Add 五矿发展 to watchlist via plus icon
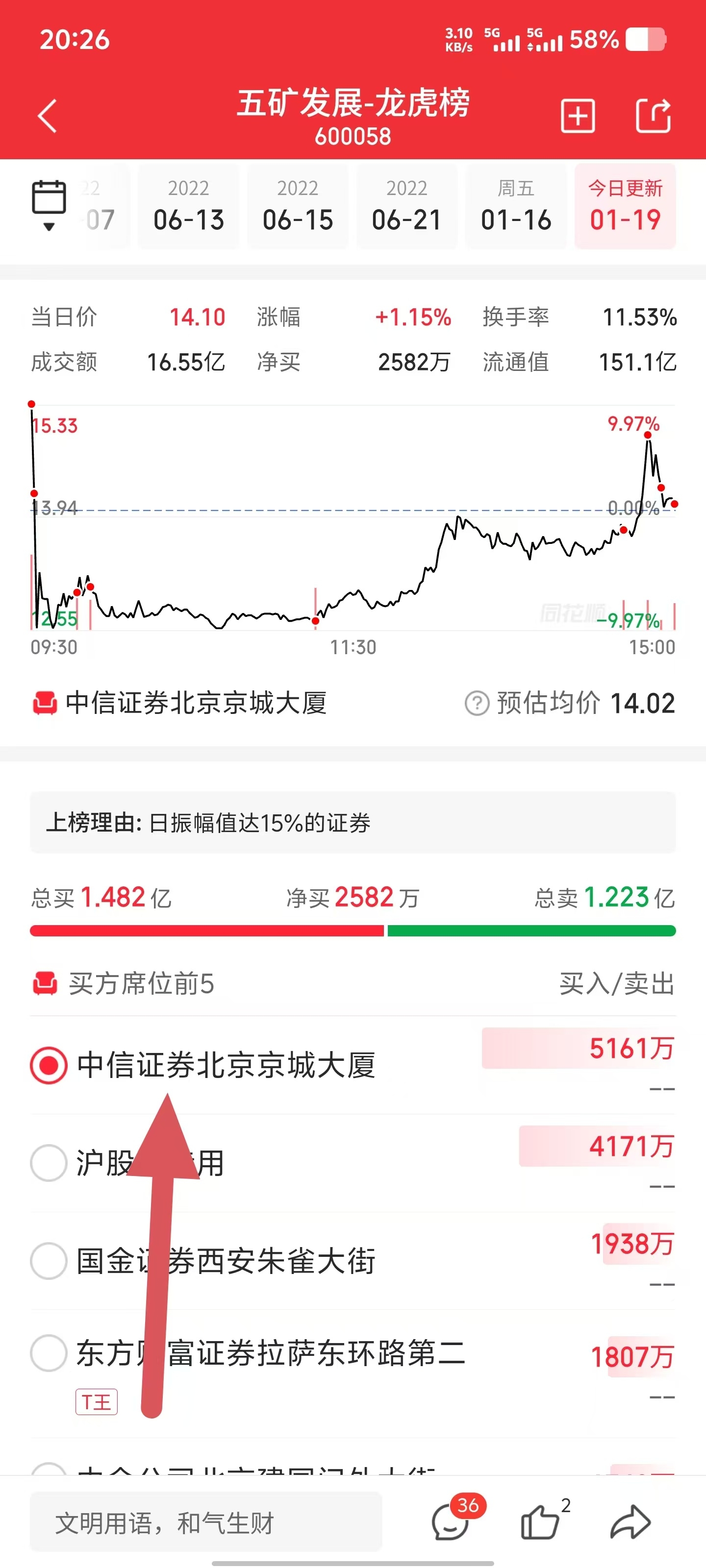This screenshot has height=1568, width=706. 578,116
